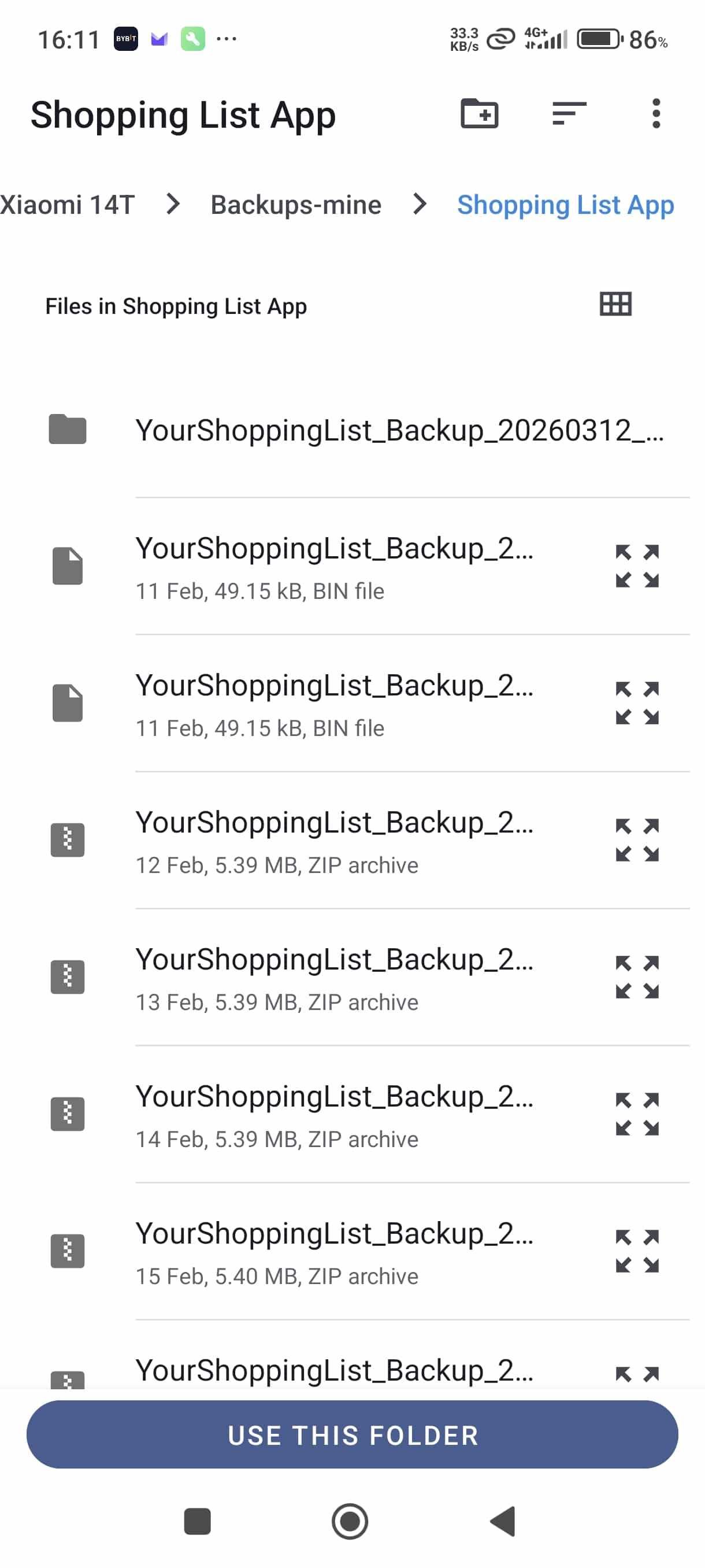Expand the chevron after Backups-mine

[419, 205]
